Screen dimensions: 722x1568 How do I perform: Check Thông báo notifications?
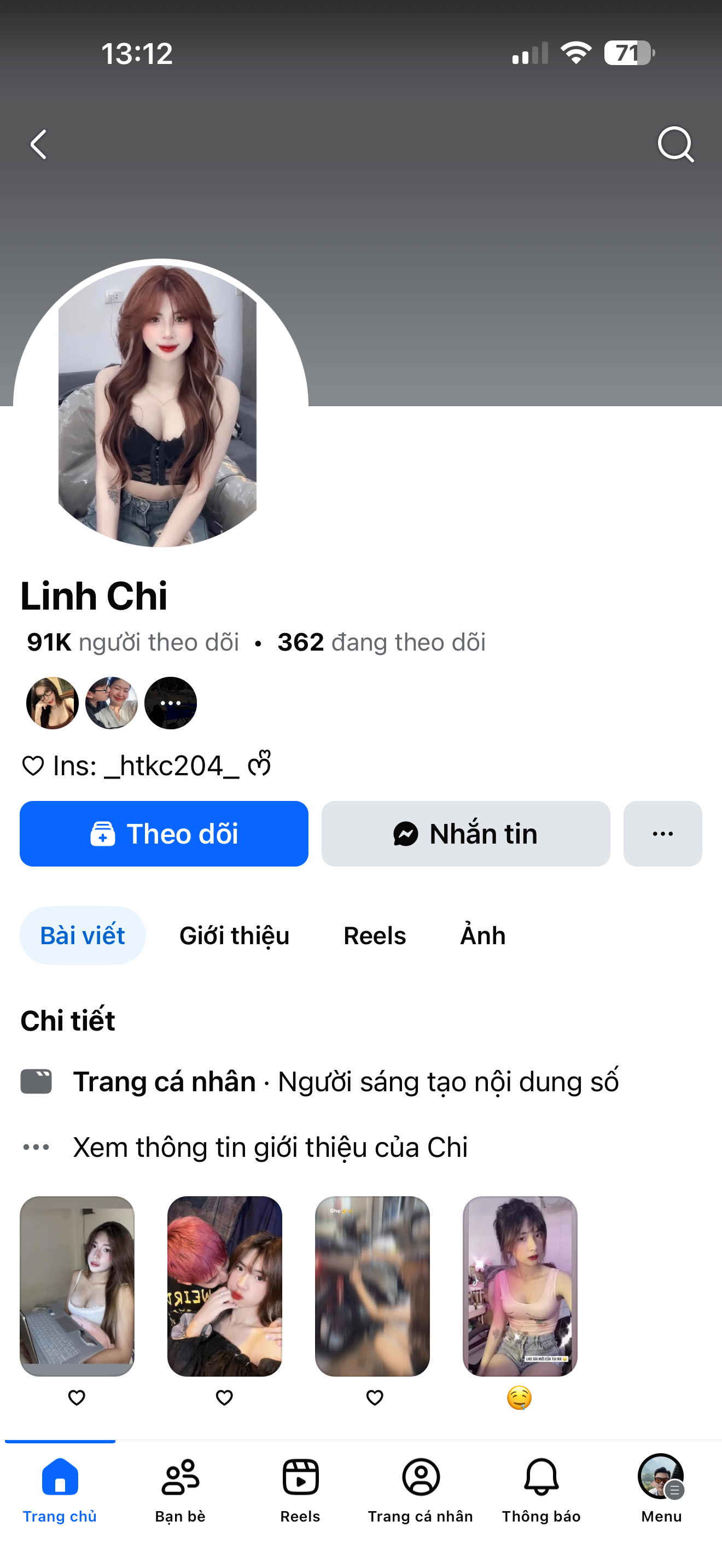pyautogui.click(x=541, y=1488)
